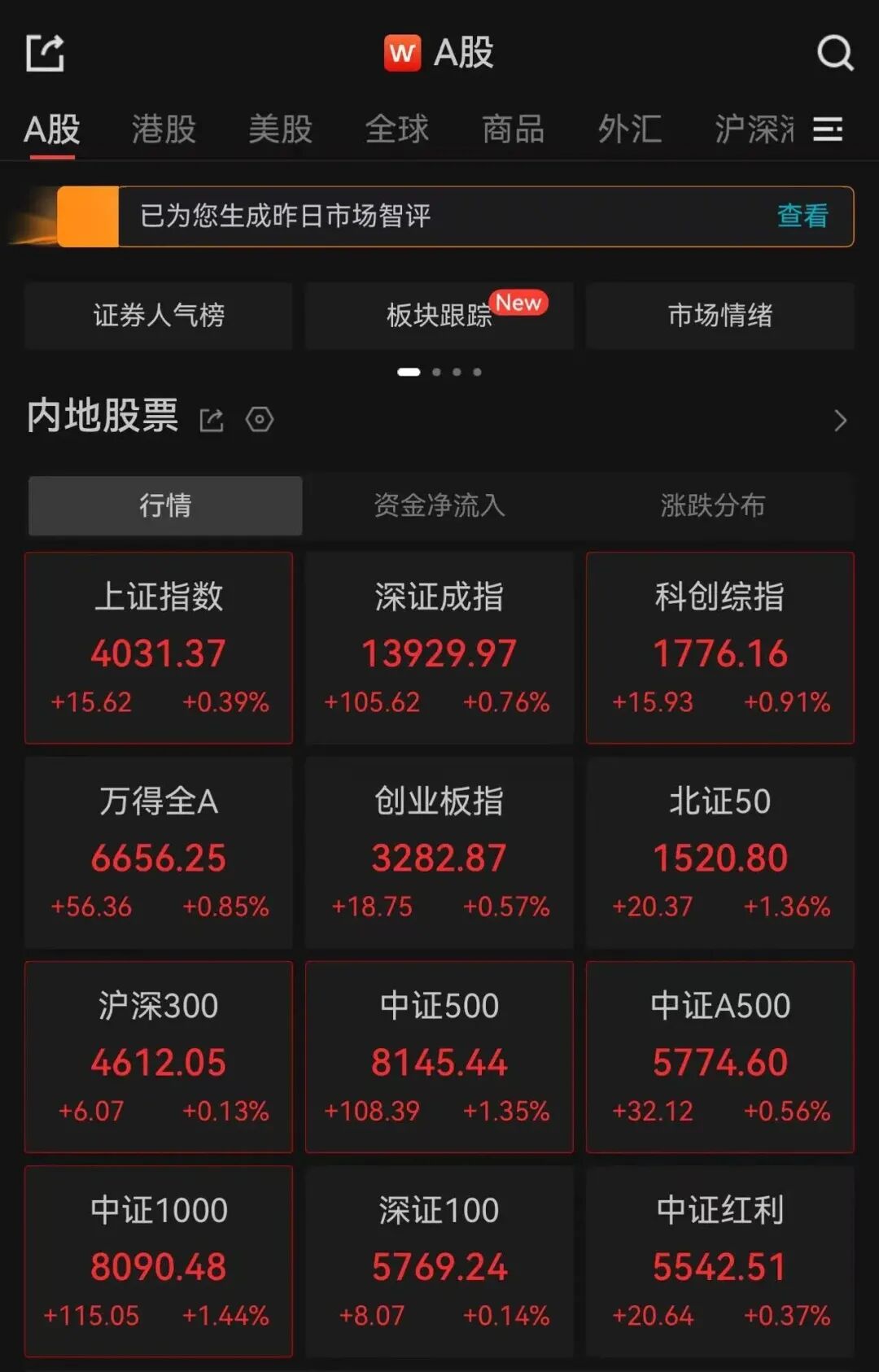Open the 上证指数 card
Image resolution: width=879 pixels, height=1372 pixels.
pos(159,649)
